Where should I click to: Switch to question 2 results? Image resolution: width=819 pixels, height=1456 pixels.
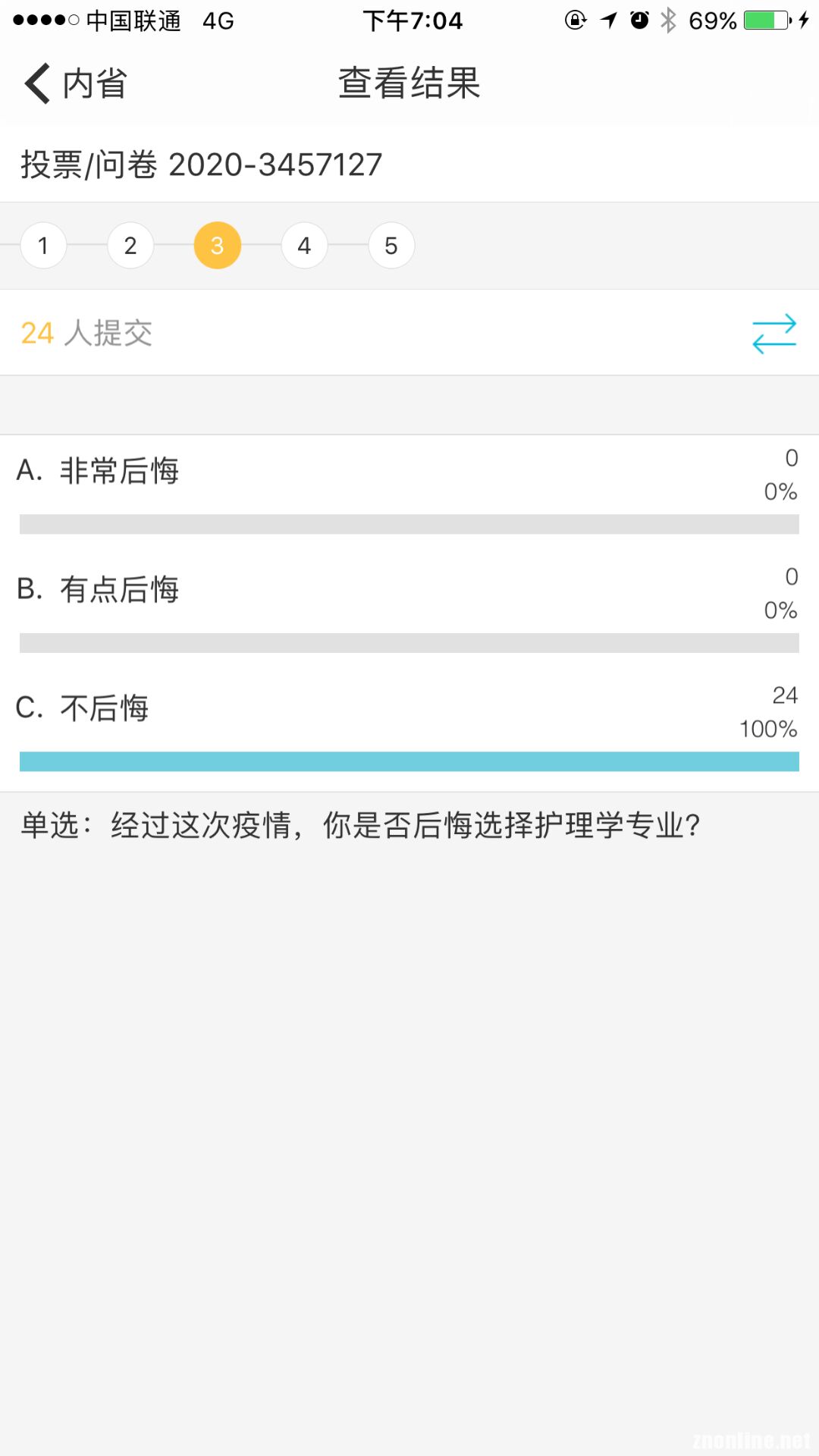click(x=130, y=246)
